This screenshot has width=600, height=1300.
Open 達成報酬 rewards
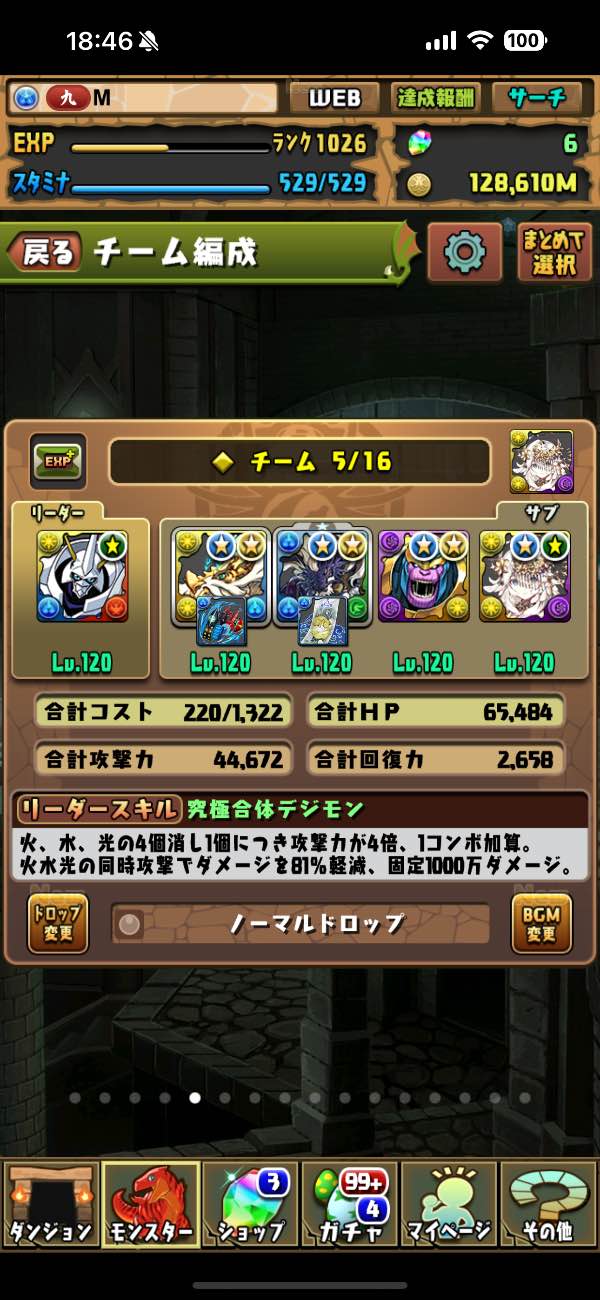click(x=436, y=98)
